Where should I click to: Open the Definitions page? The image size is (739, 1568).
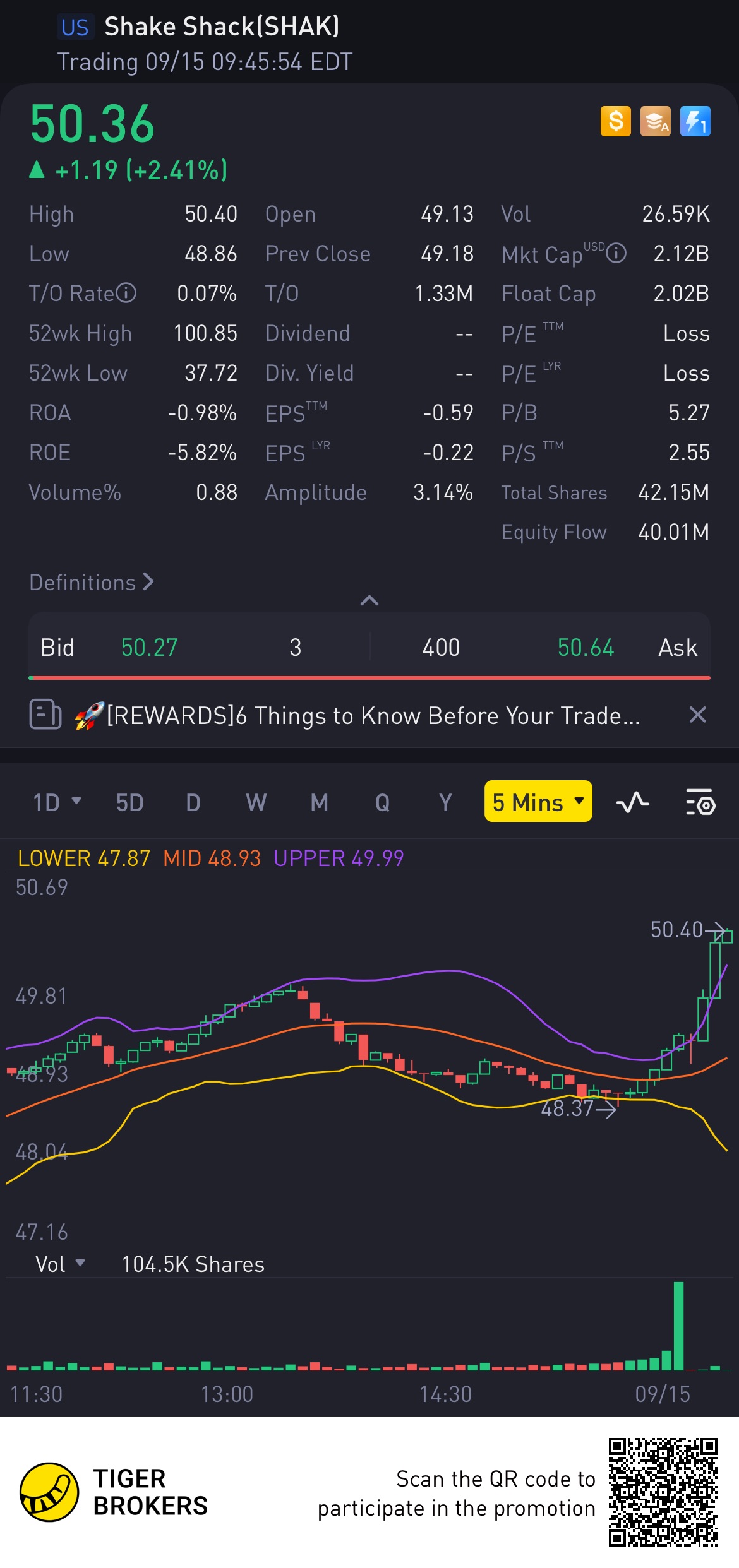click(x=92, y=582)
